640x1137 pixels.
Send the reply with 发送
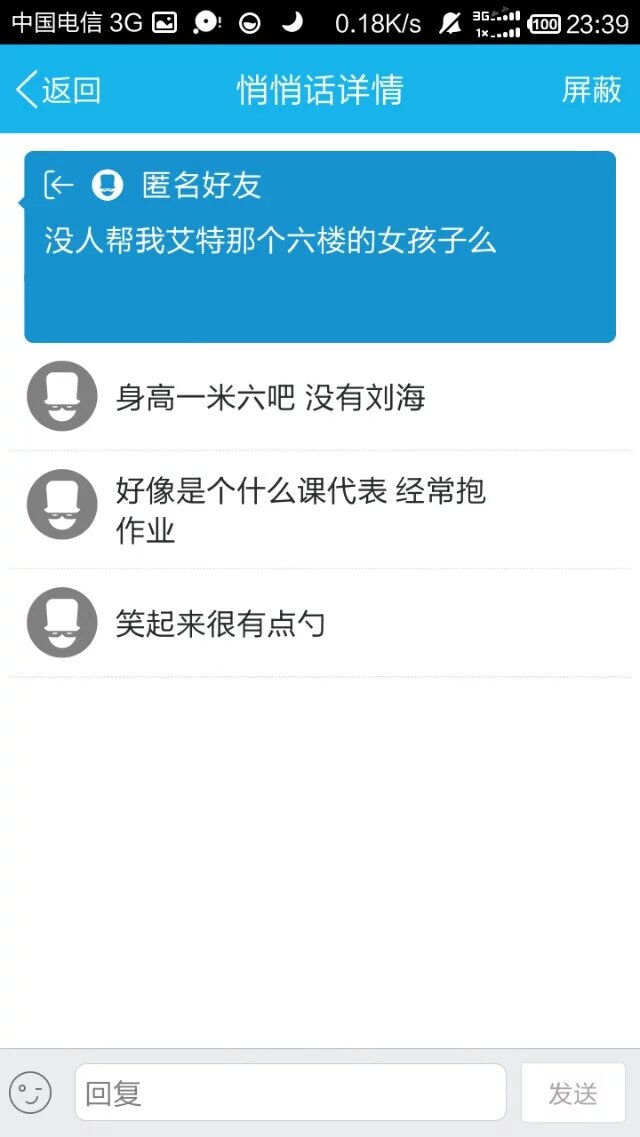573,1093
